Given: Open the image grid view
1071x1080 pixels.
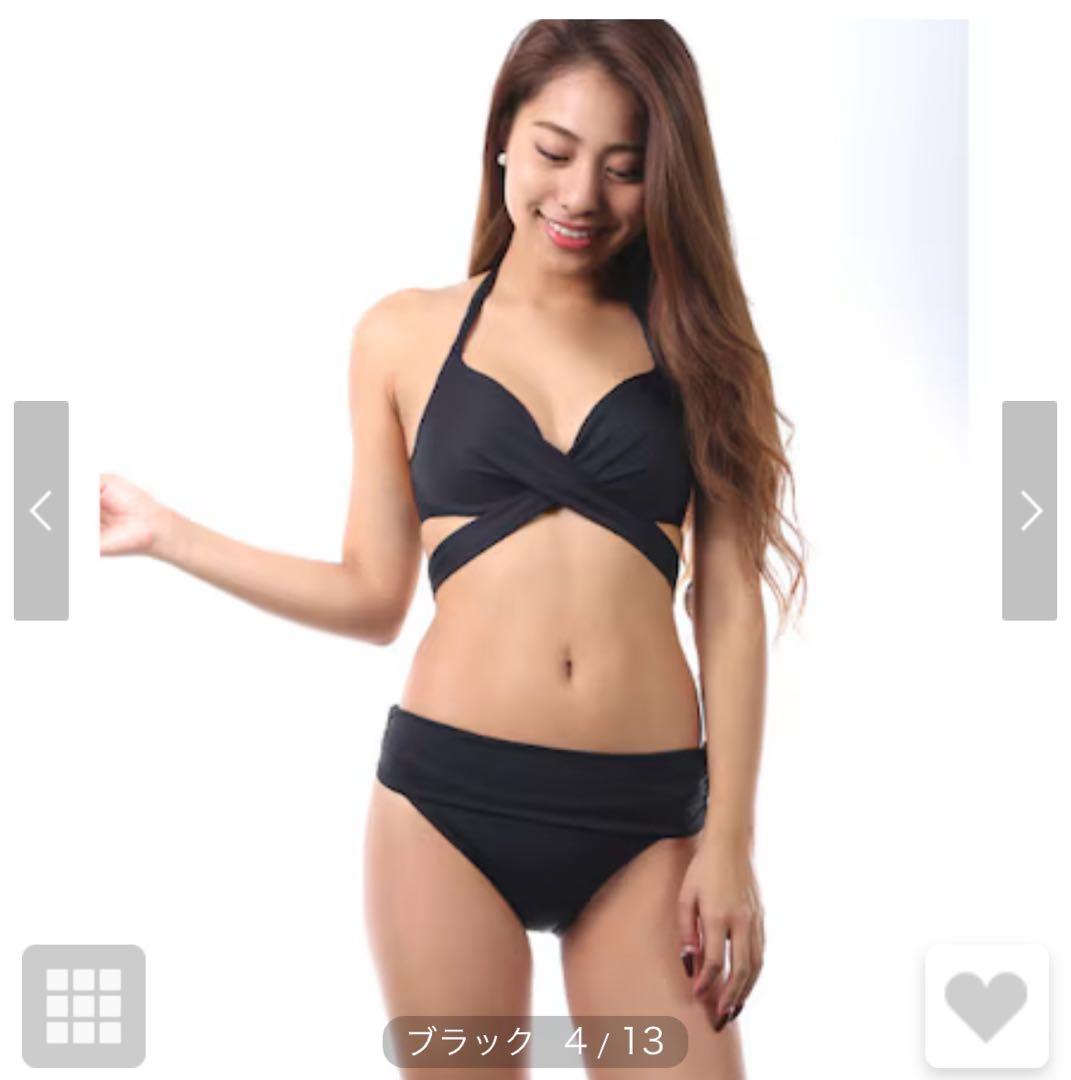Looking at the screenshot, I should [x=84, y=1005].
